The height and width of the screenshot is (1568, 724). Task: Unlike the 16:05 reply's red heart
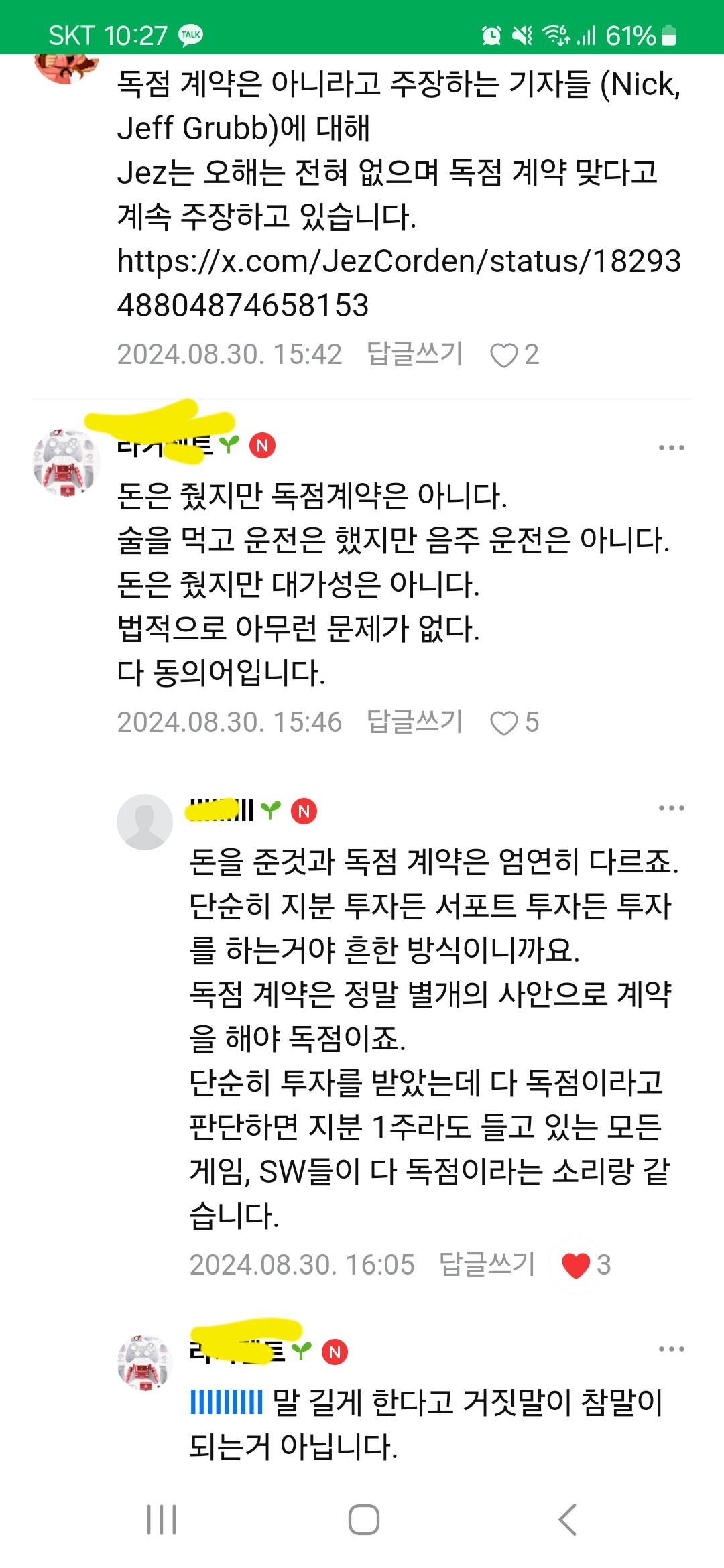pyautogui.click(x=576, y=1265)
